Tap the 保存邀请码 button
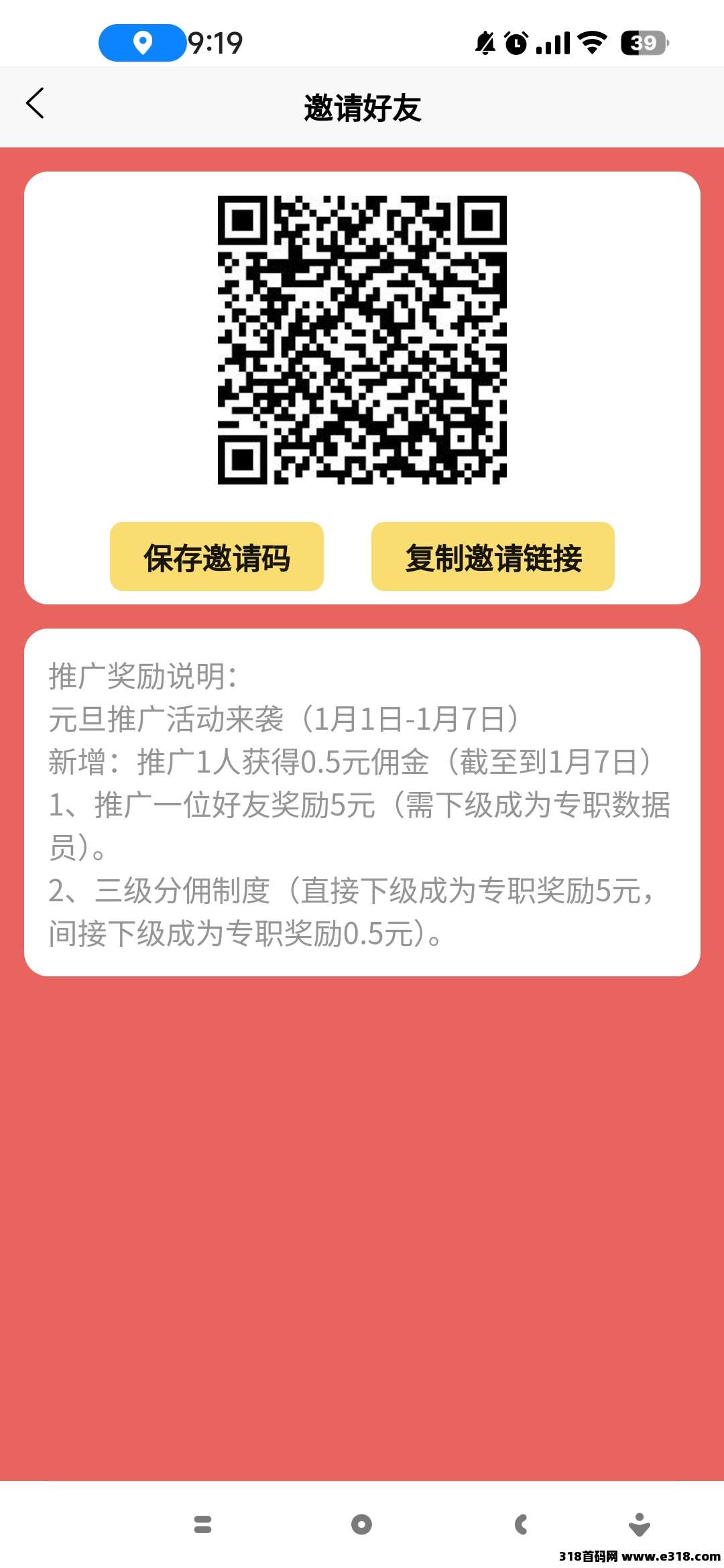The height and width of the screenshot is (1568, 724). (217, 556)
